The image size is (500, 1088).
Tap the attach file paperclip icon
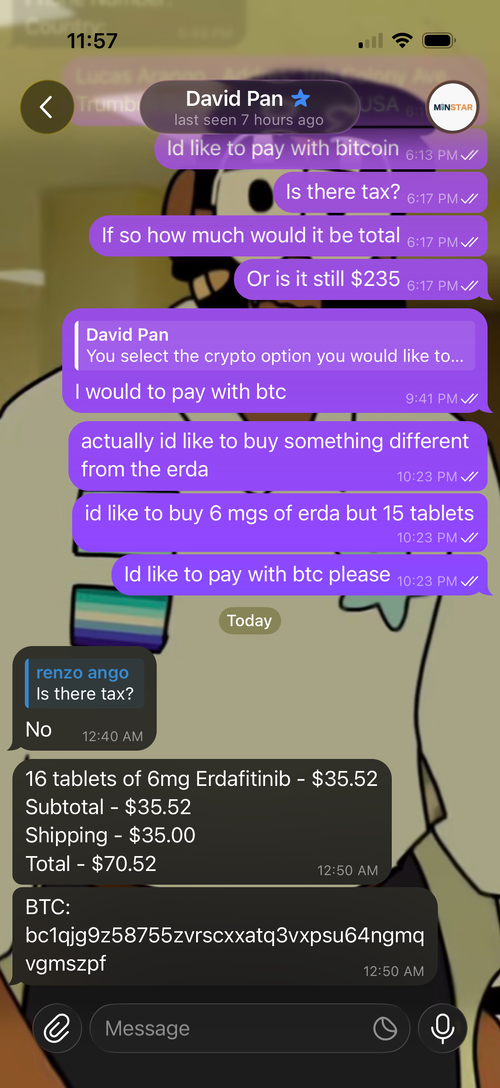coord(57,1029)
